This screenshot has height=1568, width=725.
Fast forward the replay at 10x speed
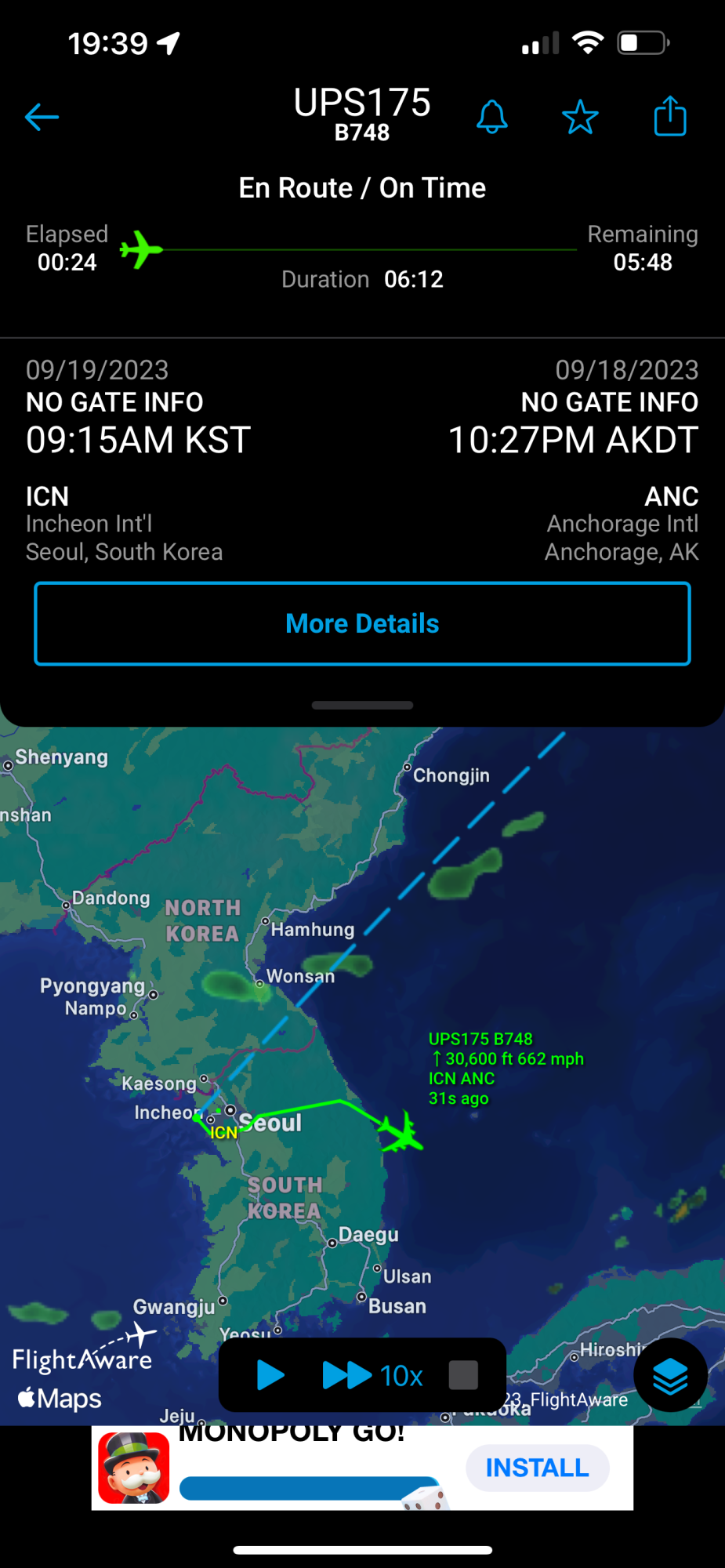click(372, 1375)
